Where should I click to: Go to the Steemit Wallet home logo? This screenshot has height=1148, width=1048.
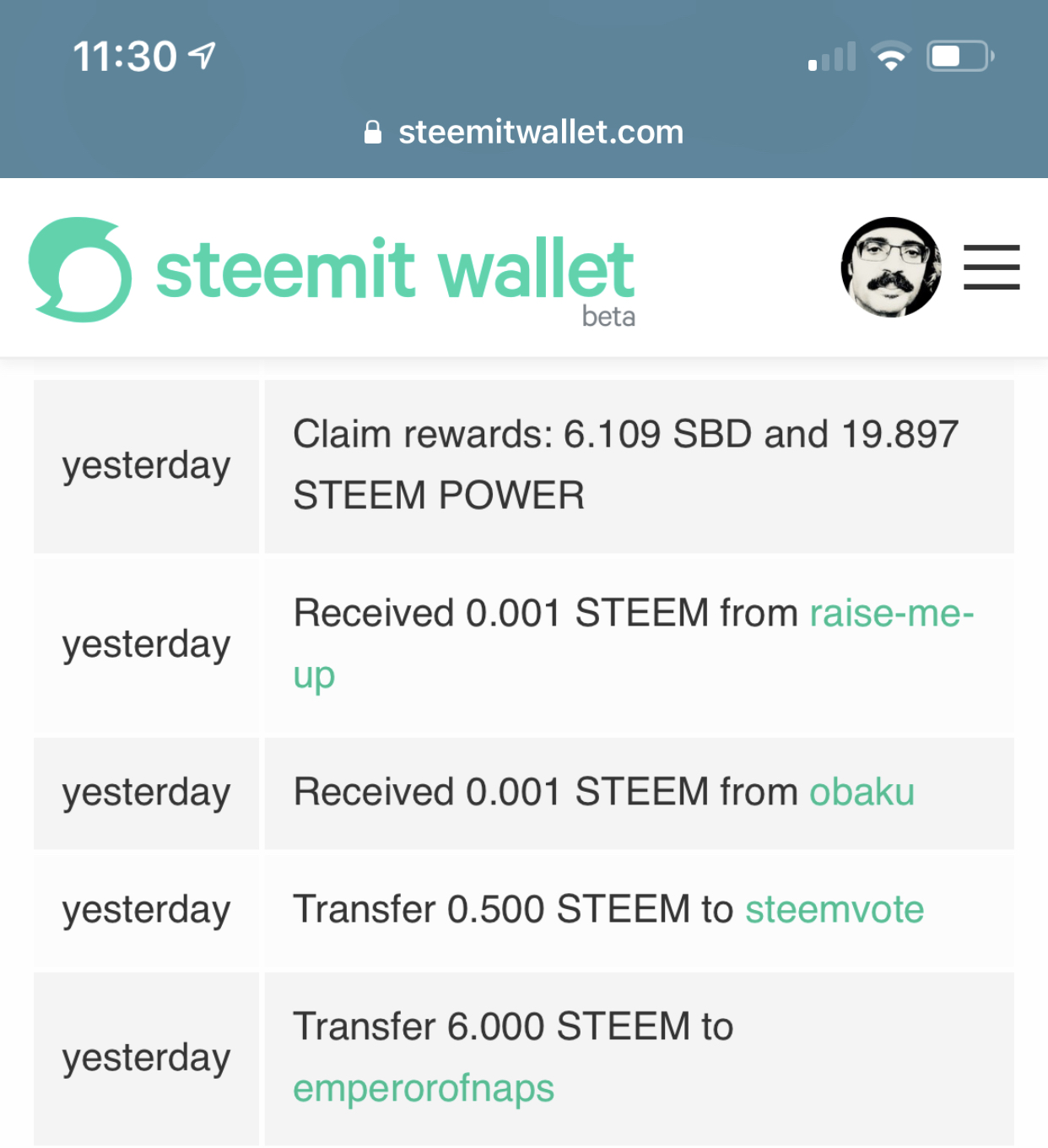pos(331,270)
